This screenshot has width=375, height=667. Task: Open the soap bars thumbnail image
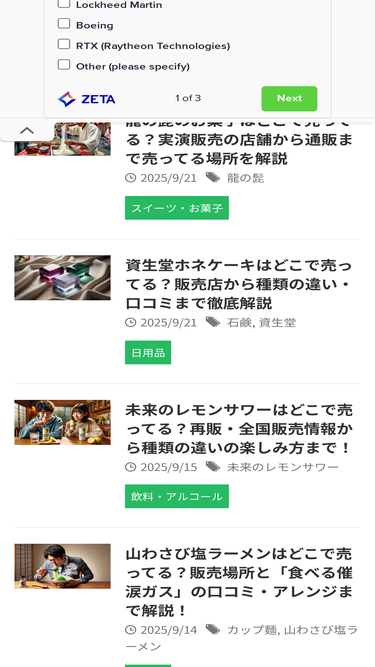click(x=62, y=278)
